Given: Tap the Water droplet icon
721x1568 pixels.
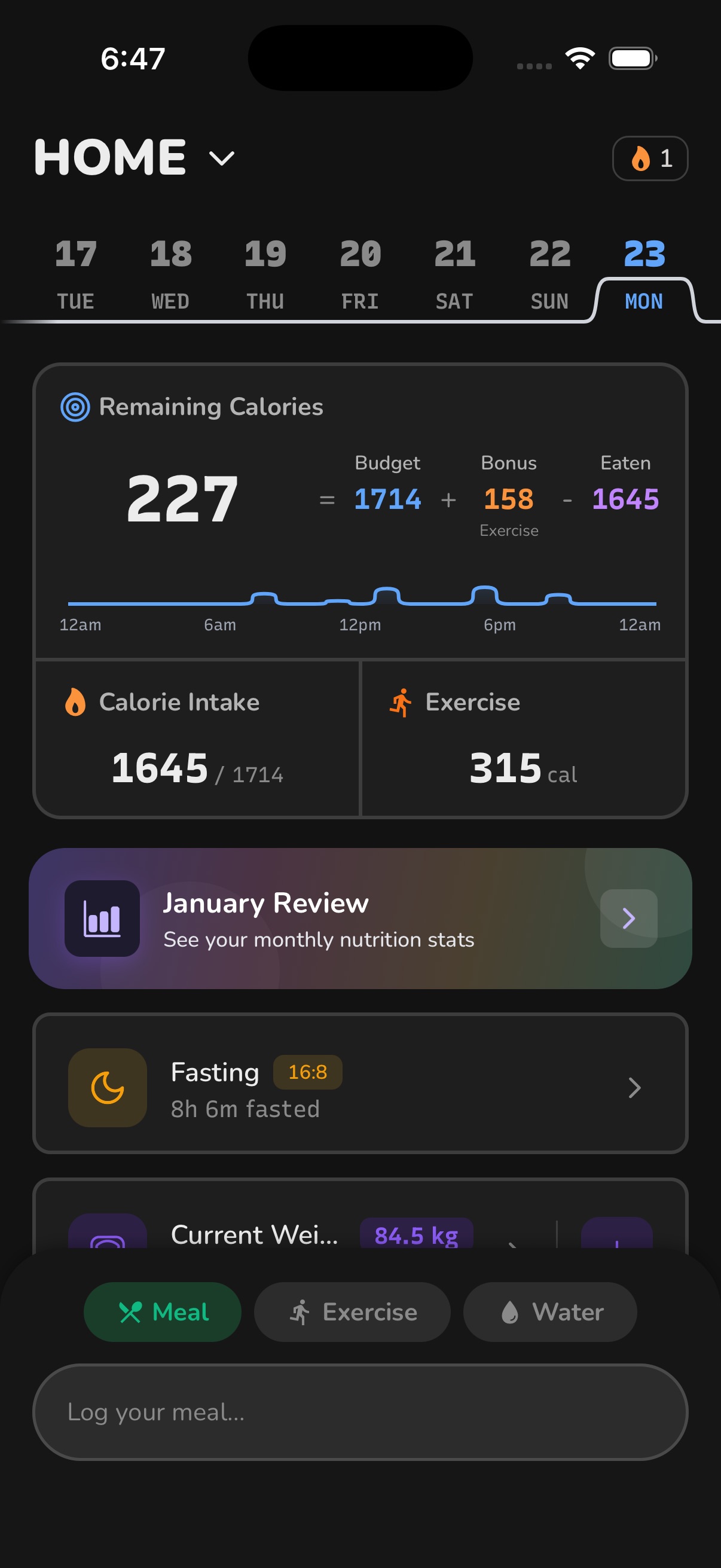Looking at the screenshot, I should coord(510,1312).
